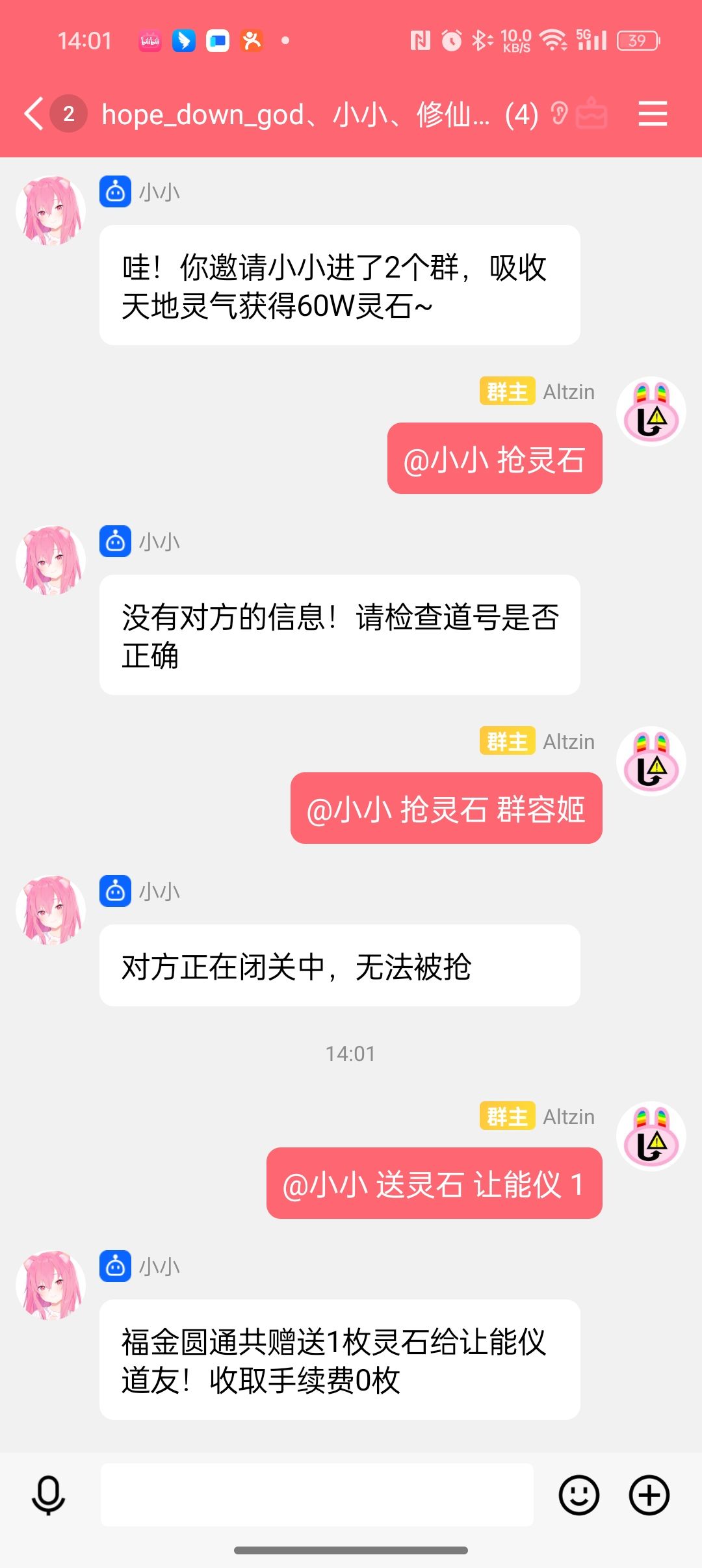Open the emoji picker

coord(578,1495)
